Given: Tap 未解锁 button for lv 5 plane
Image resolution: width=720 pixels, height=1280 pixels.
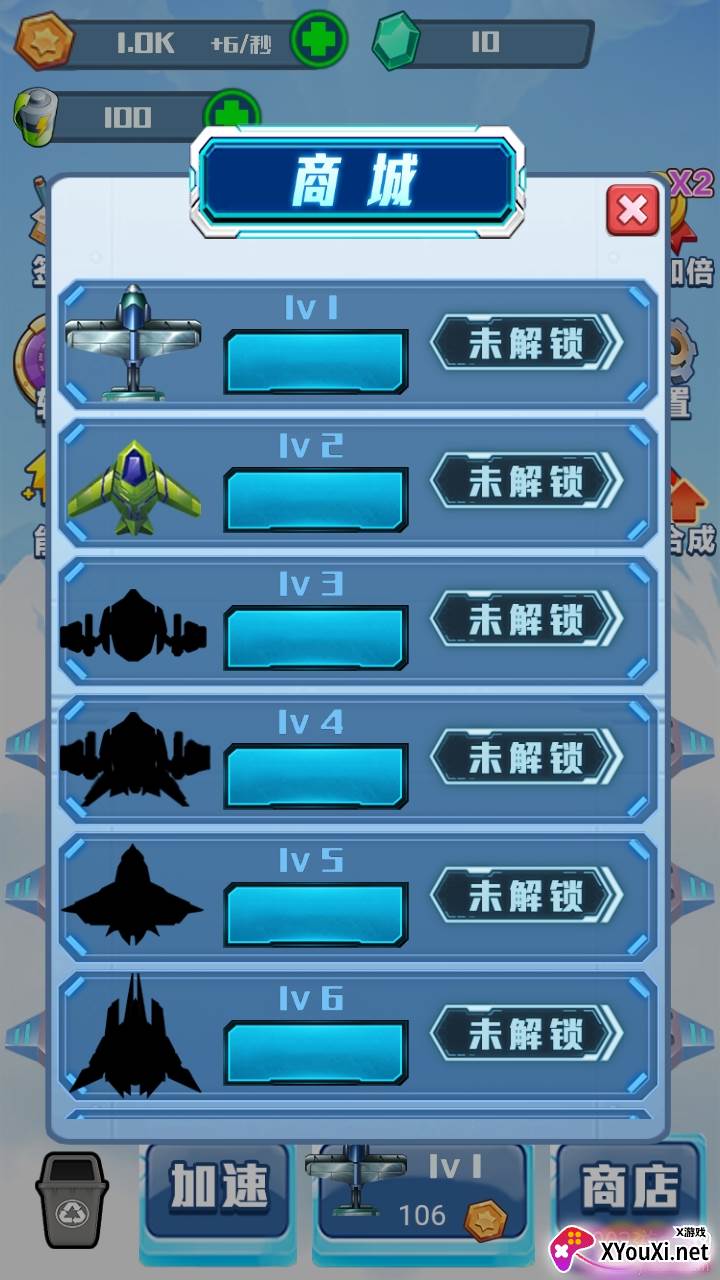Looking at the screenshot, I should click(526, 896).
